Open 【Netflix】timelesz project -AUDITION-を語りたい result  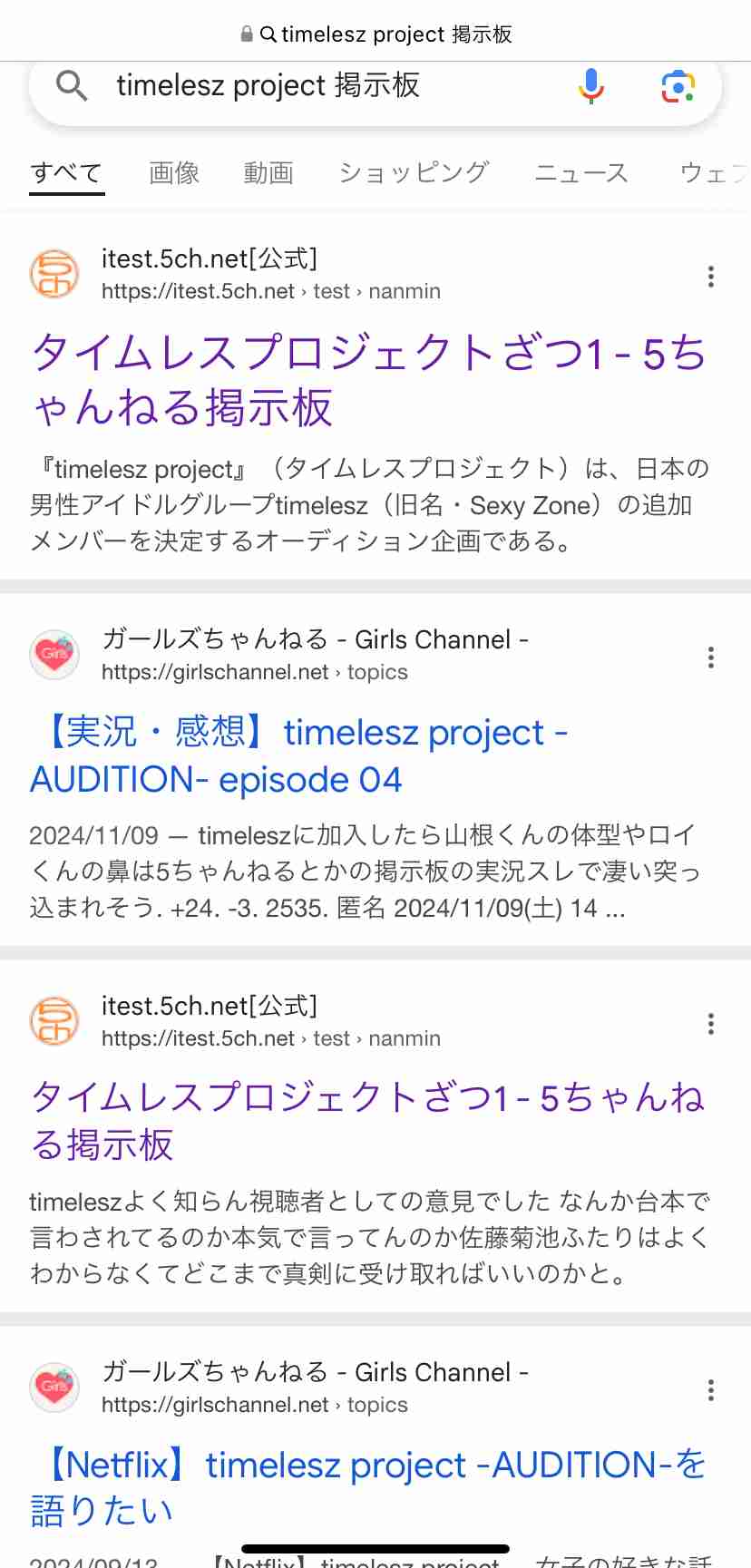pos(368,1488)
